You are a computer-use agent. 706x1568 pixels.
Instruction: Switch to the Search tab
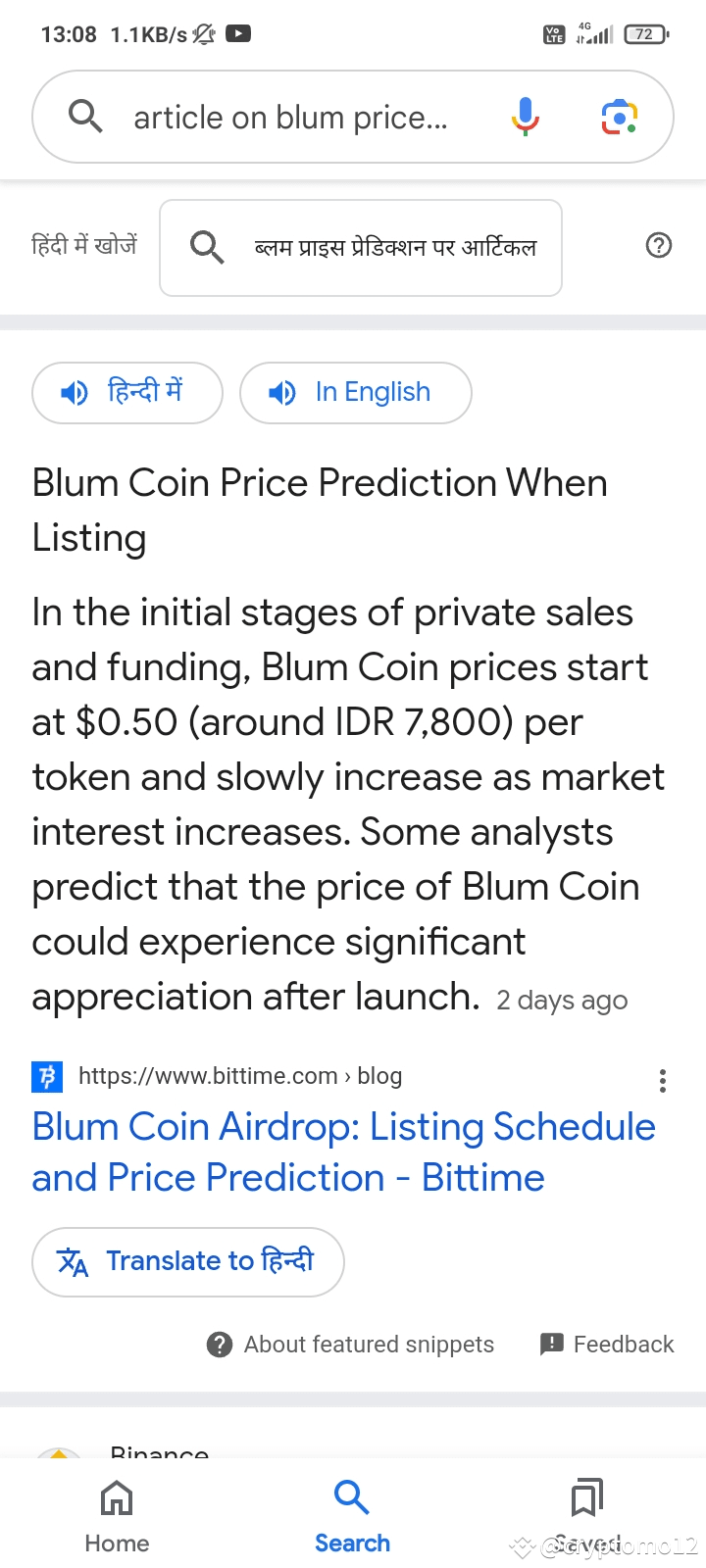click(x=352, y=1516)
